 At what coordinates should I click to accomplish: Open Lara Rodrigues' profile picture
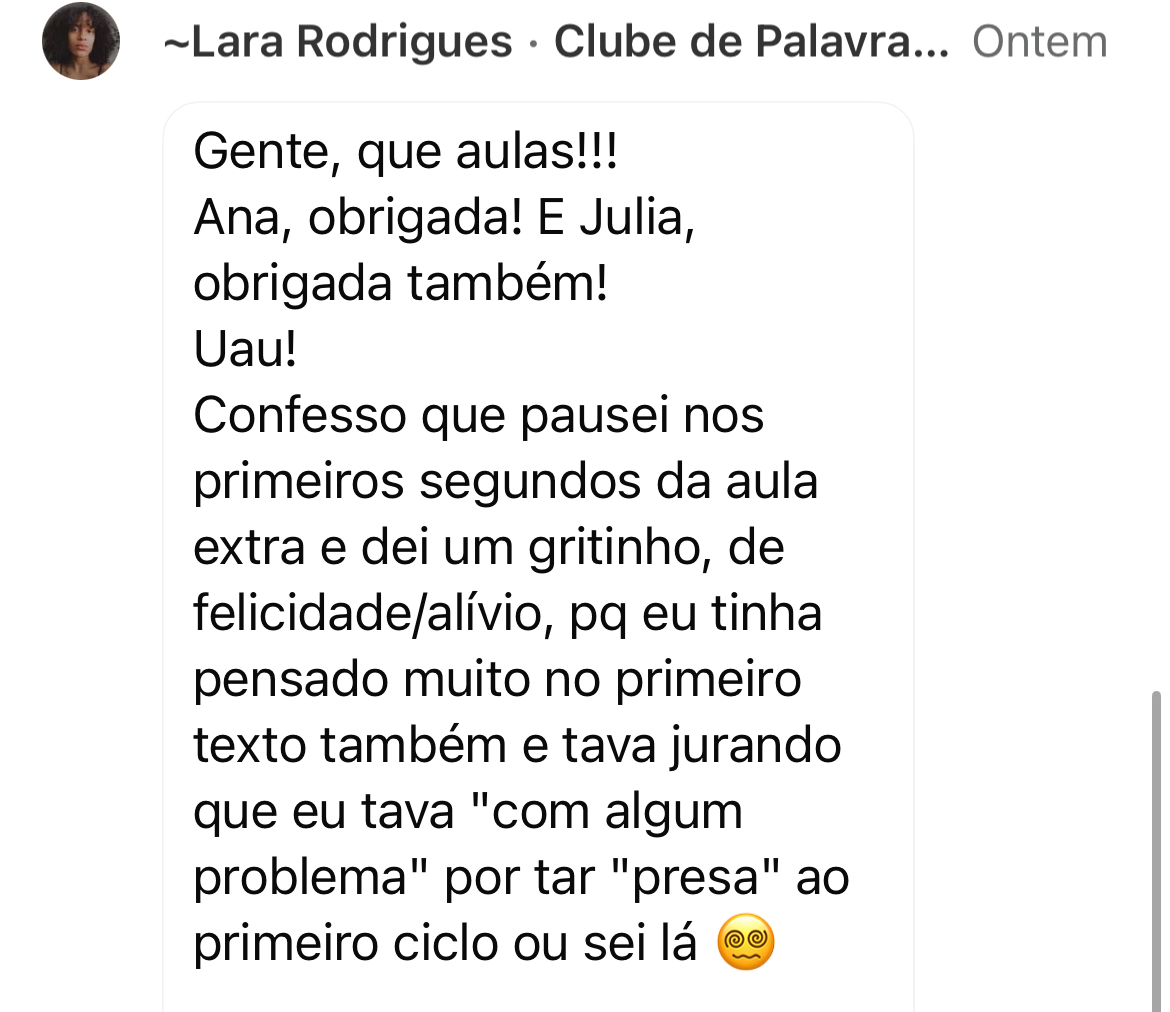point(81,41)
